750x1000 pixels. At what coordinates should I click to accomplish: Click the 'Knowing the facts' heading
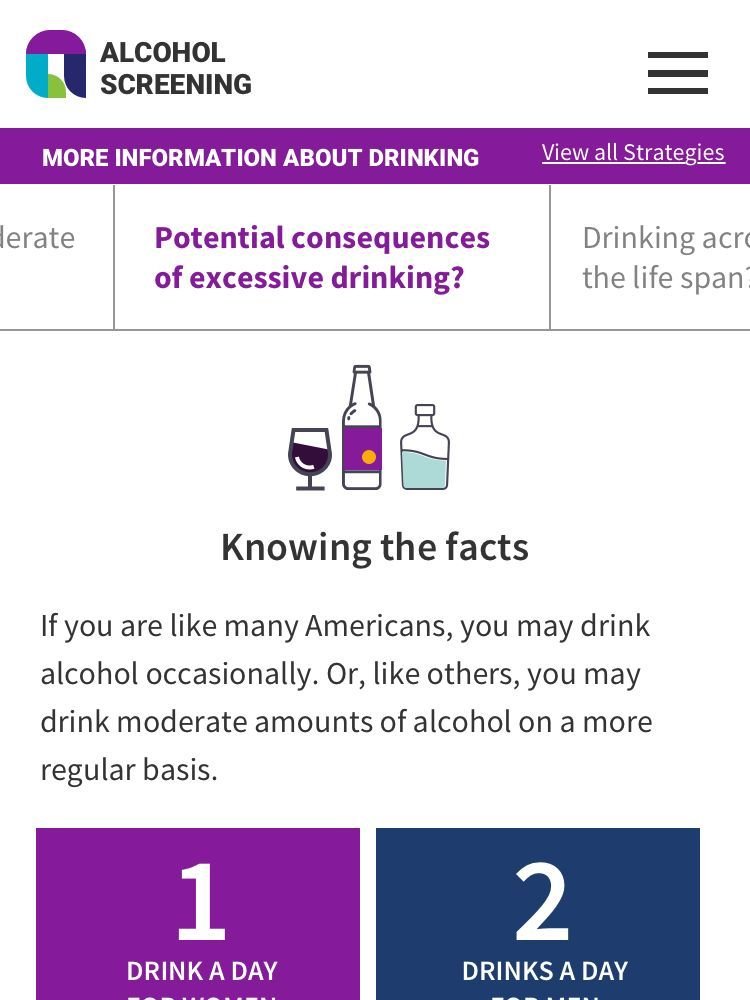coord(375,546)
